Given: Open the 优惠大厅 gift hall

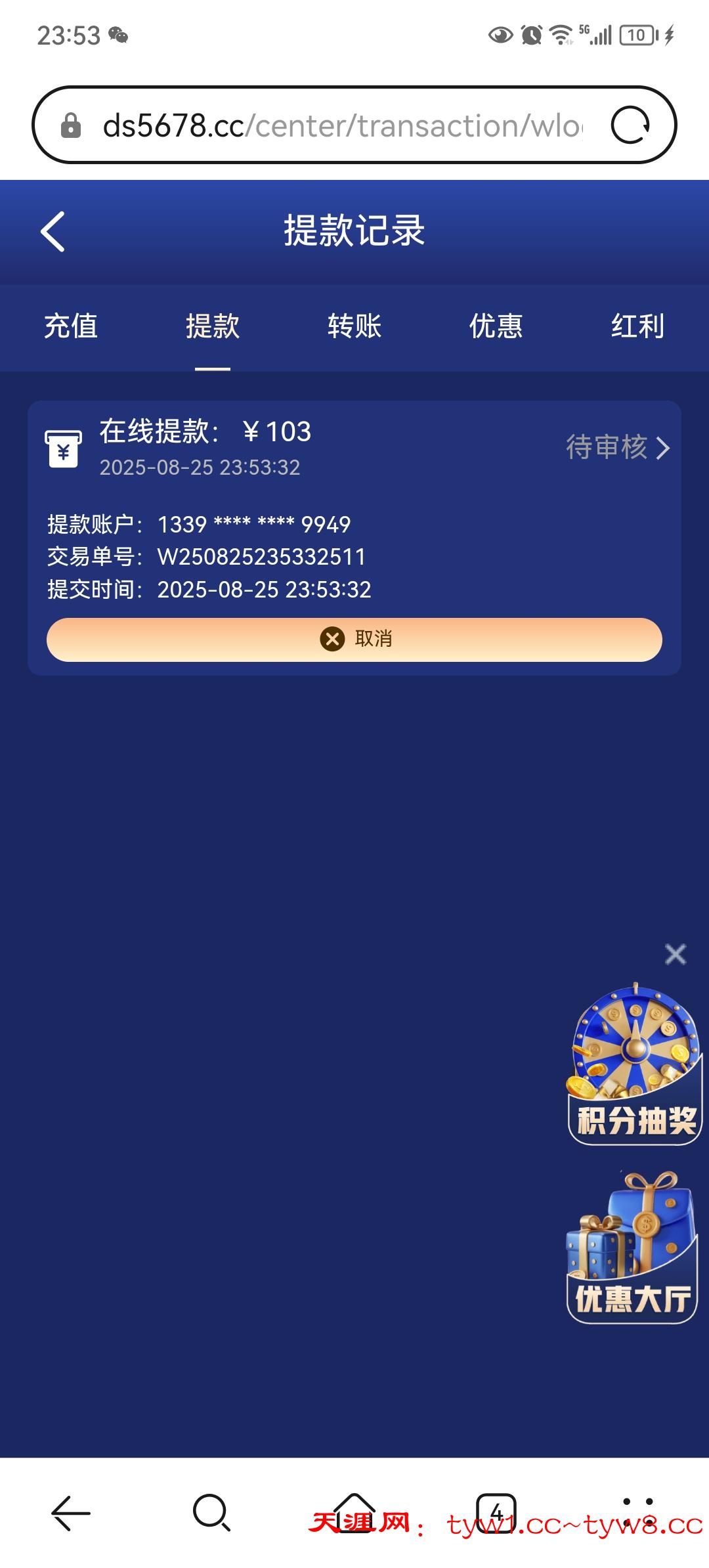Looking at the screenshot, I should [631, 1249].
